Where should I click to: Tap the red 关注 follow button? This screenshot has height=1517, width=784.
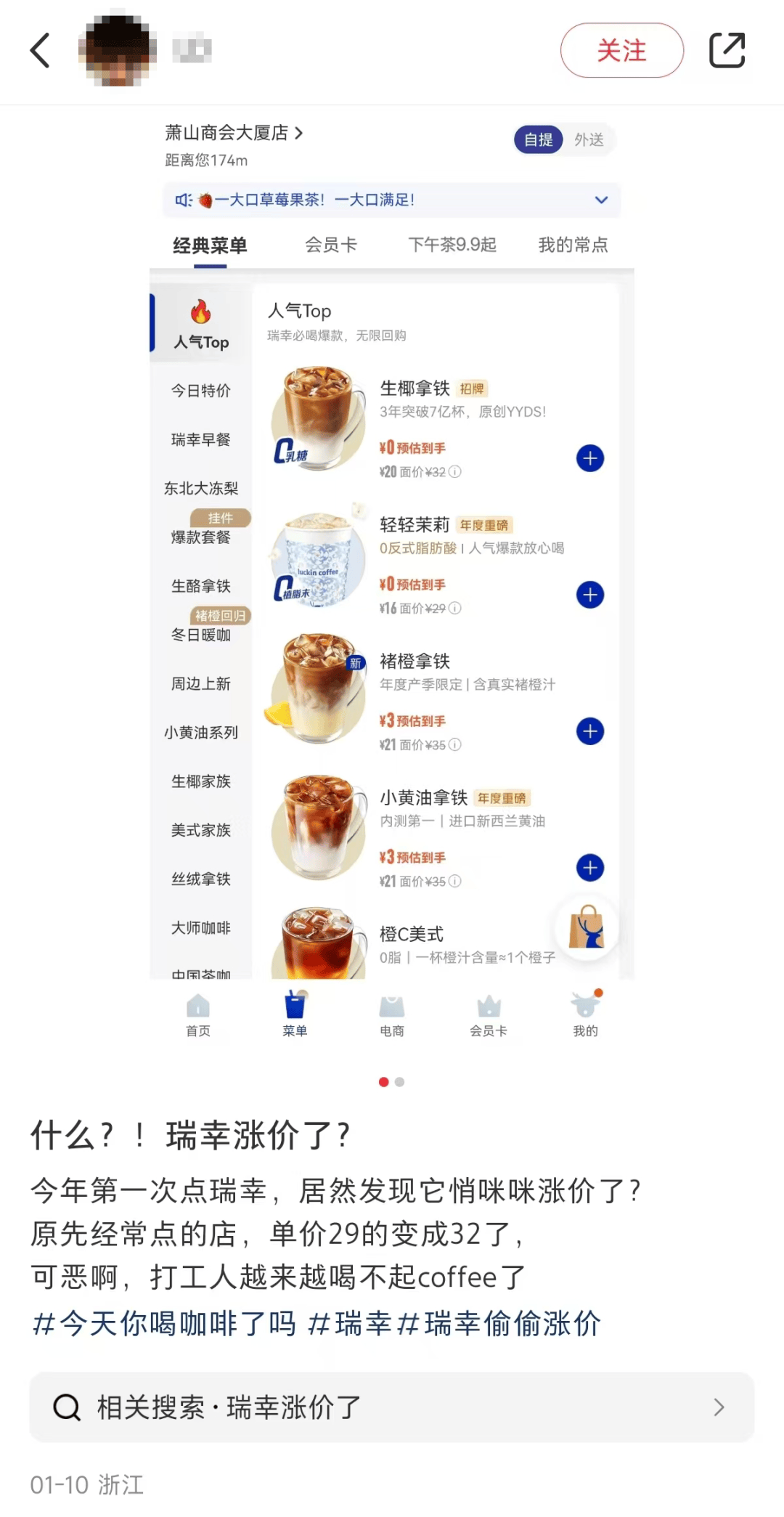click(621, 50)
